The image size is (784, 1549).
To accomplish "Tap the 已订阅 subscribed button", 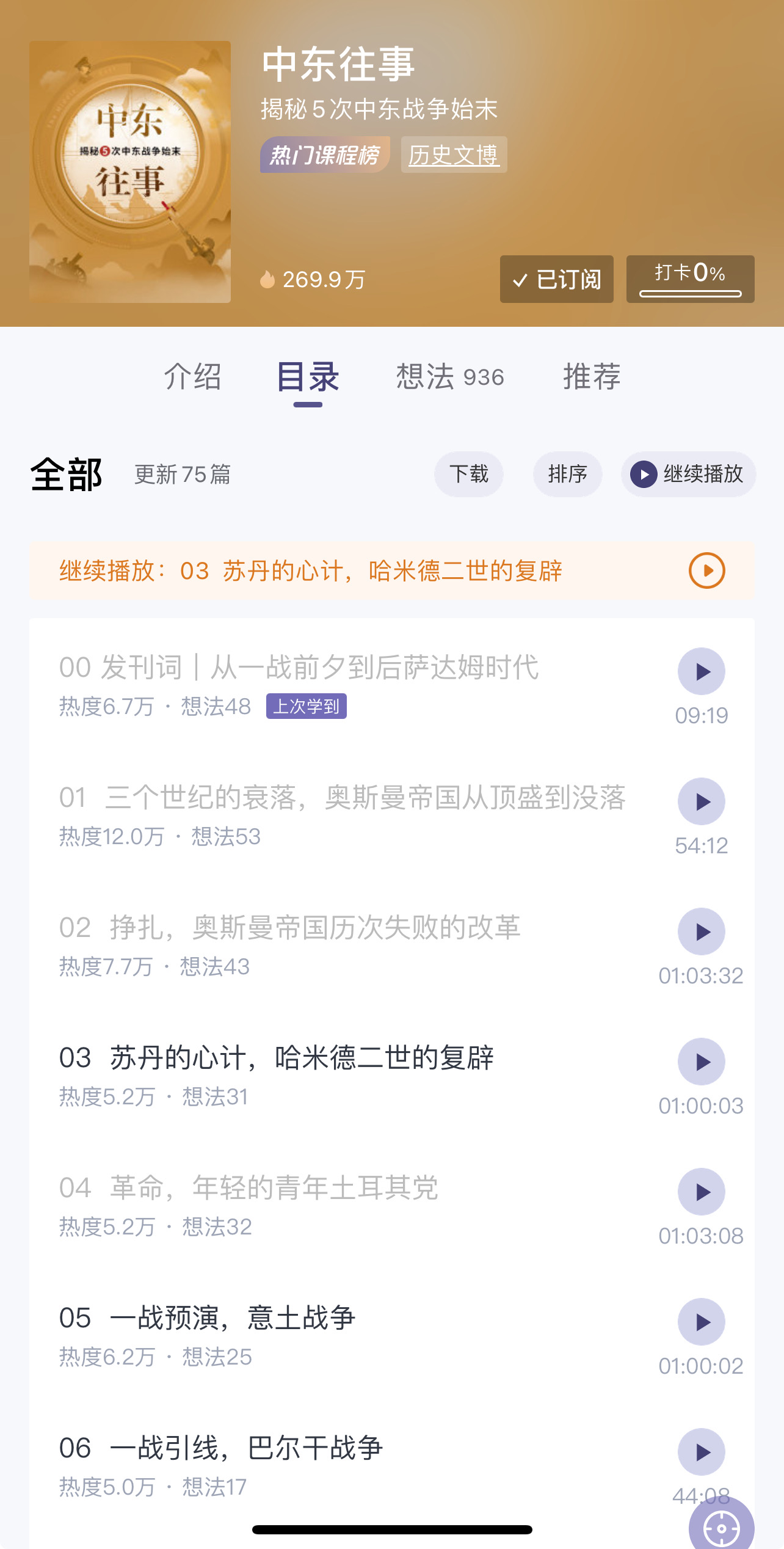I will click(x=556, y=279).
